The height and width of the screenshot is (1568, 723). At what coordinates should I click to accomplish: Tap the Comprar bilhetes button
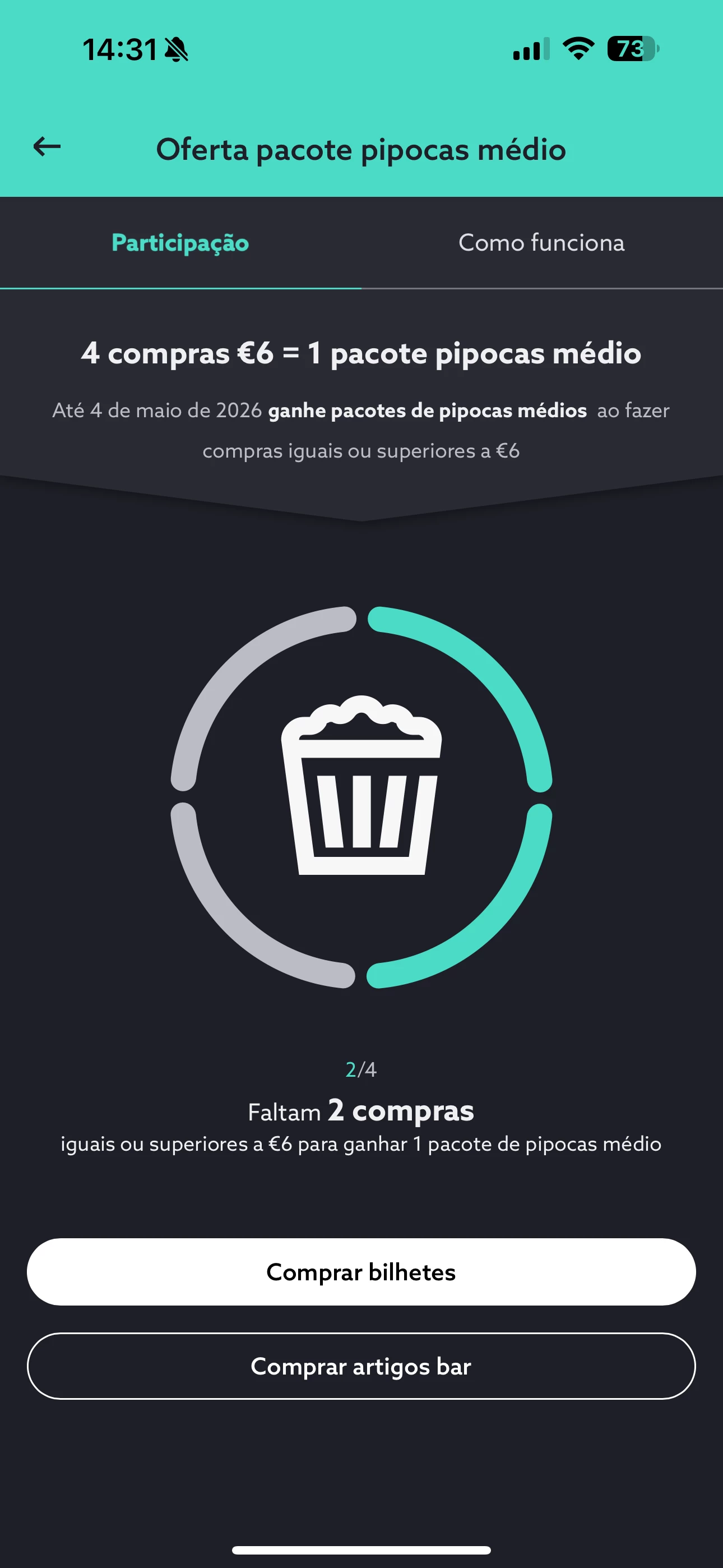tap(361, 1271)
